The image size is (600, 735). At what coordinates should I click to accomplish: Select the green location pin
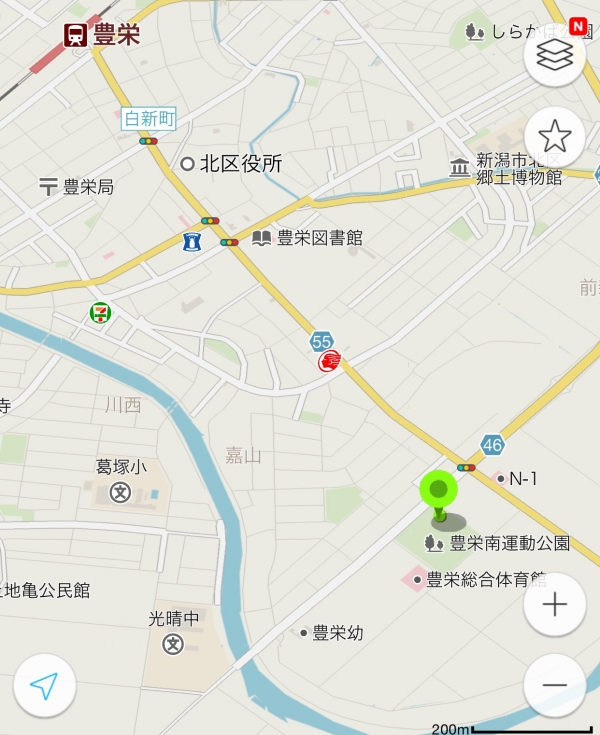coord(438,492)
